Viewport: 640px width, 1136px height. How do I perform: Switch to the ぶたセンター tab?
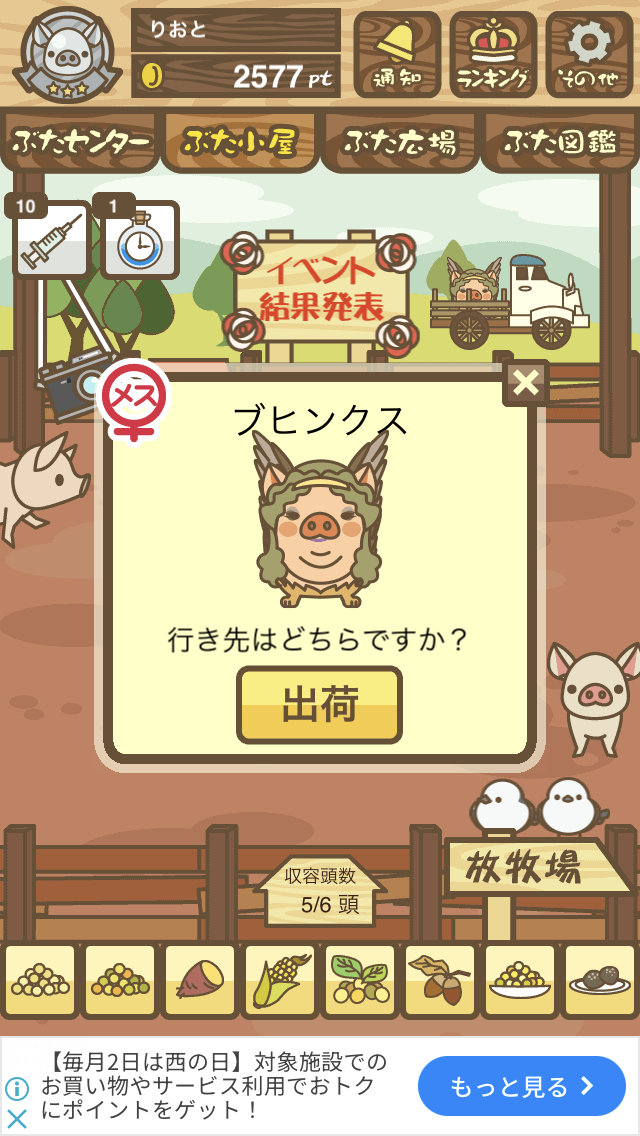pyautogui.click(x=80, y=142)
